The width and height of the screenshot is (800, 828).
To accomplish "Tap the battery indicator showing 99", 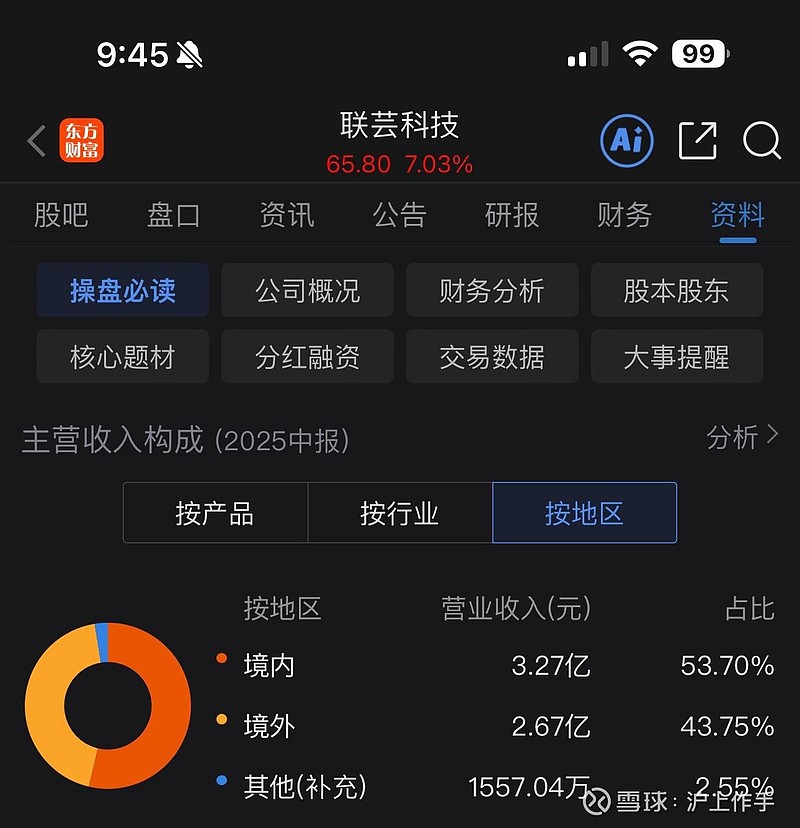I will pyautogui.click(x=700, y=53).
